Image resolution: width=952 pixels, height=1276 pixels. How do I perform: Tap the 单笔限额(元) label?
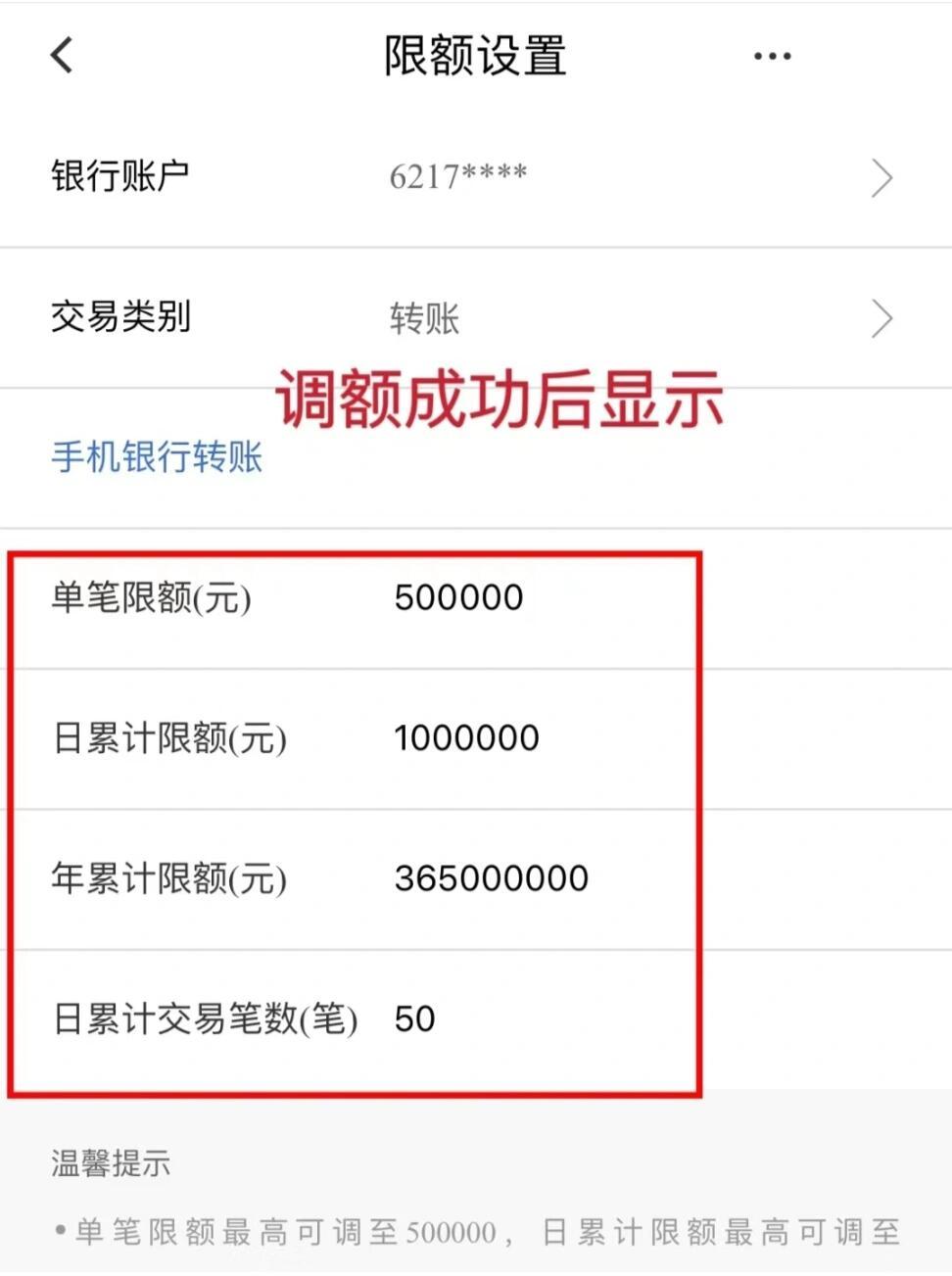pos(151,597)
